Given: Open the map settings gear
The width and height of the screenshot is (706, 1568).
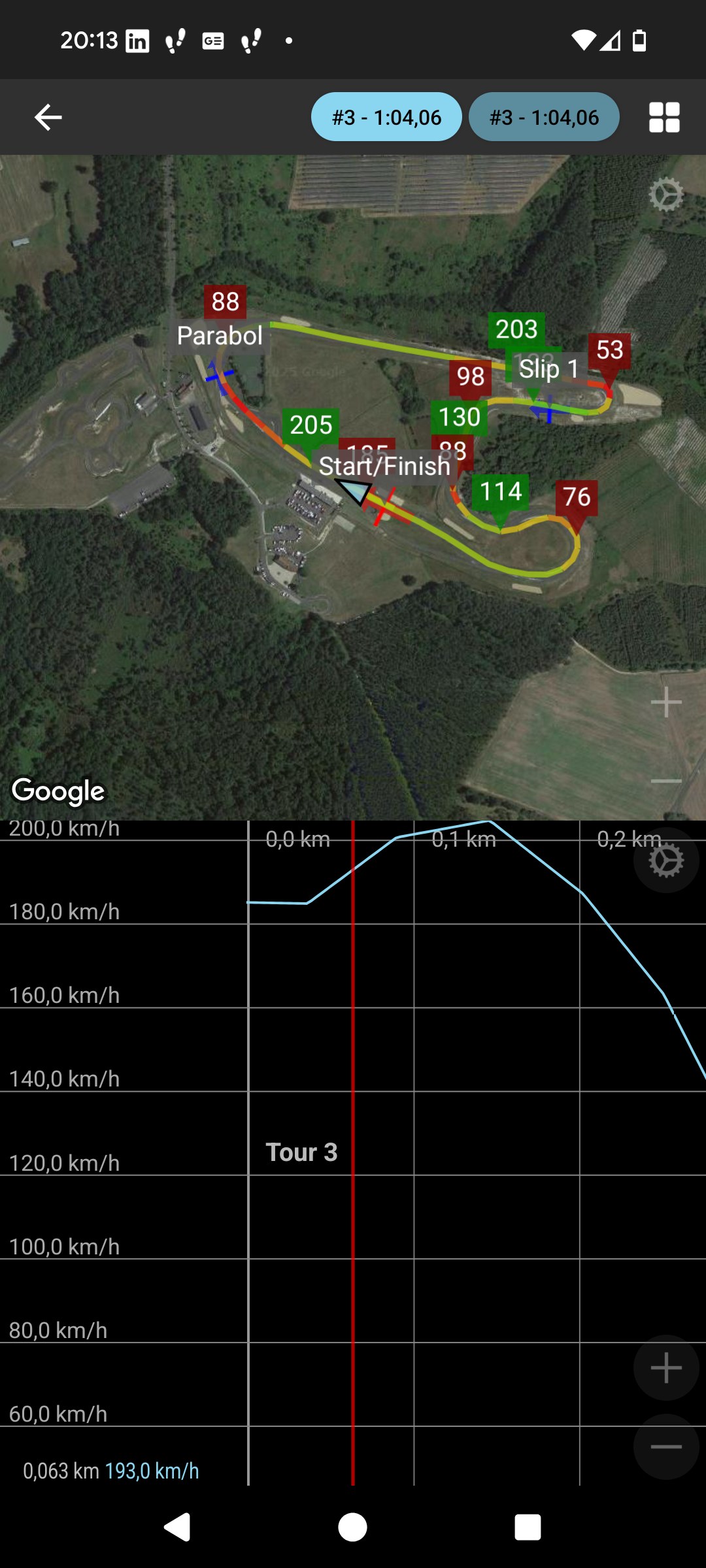Looking at the screenshot, I should click(666, 194).
